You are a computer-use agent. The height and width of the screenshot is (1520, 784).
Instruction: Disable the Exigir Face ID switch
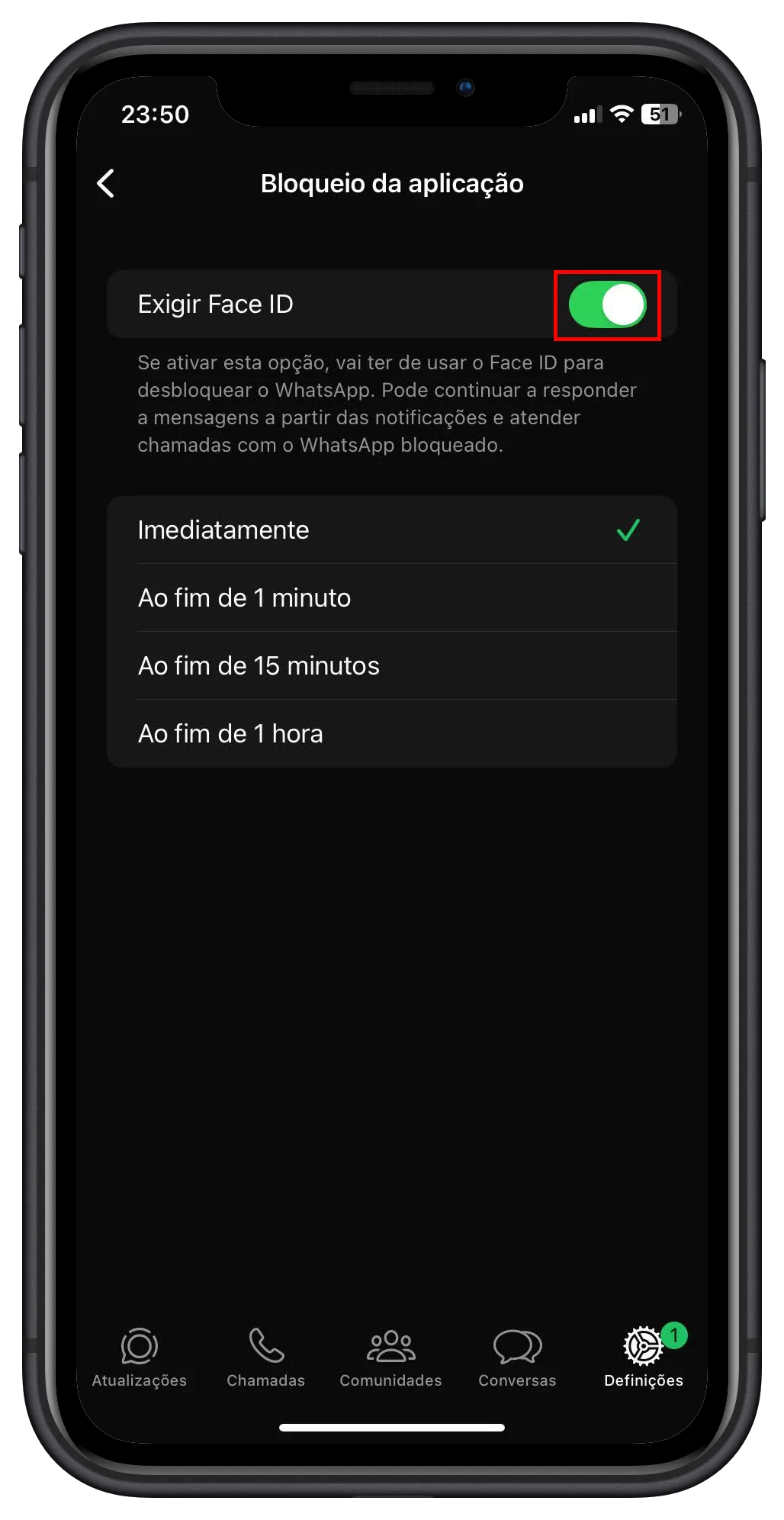(607, 304)
